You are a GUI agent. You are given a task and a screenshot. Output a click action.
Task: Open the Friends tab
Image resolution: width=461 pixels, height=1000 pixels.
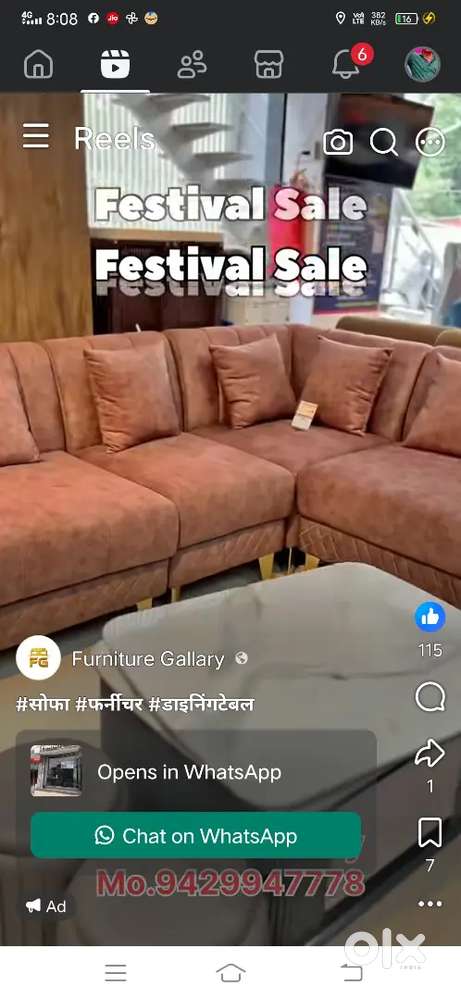192,65
